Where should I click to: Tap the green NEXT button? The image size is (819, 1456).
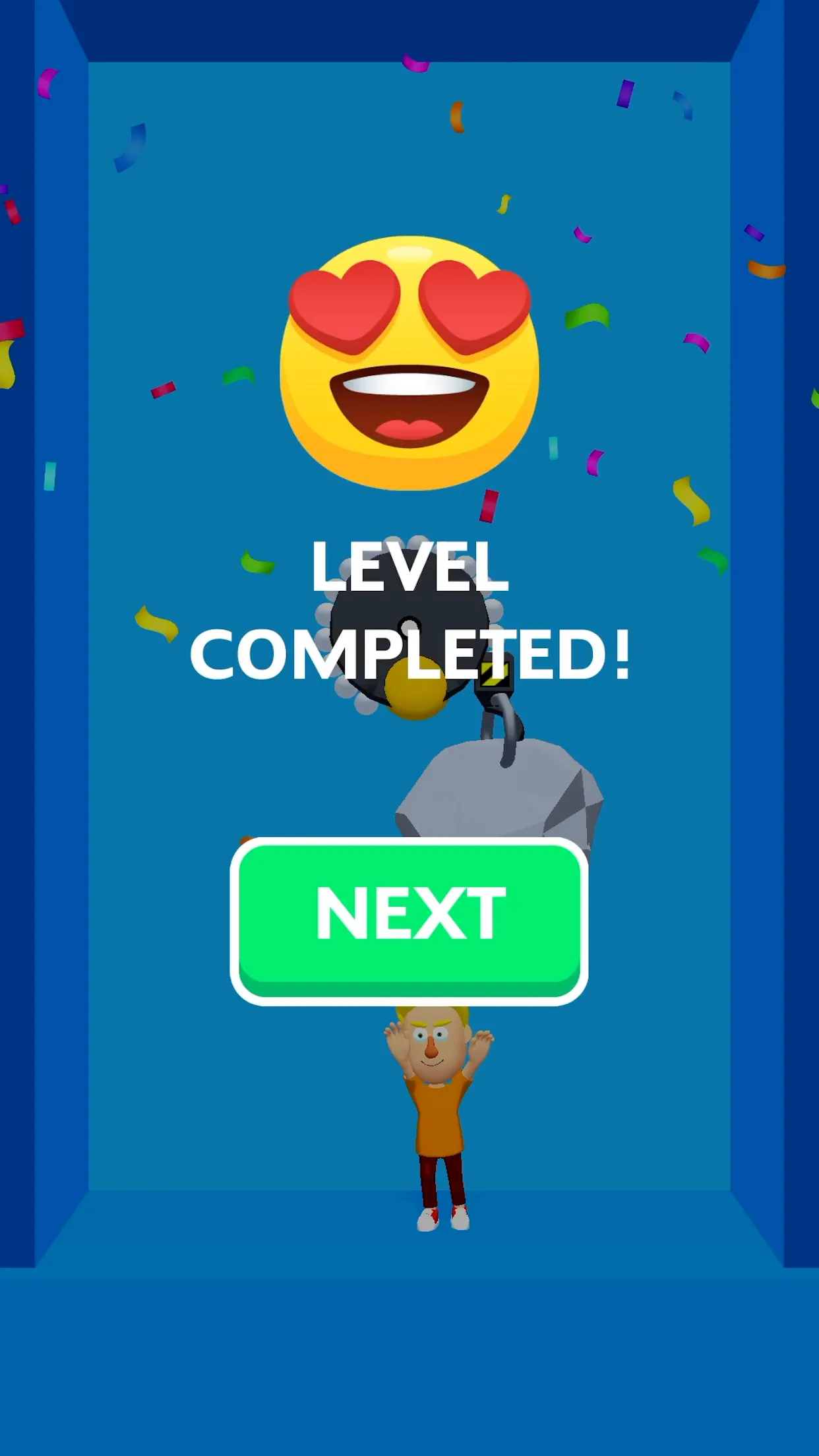coord(409,919)
